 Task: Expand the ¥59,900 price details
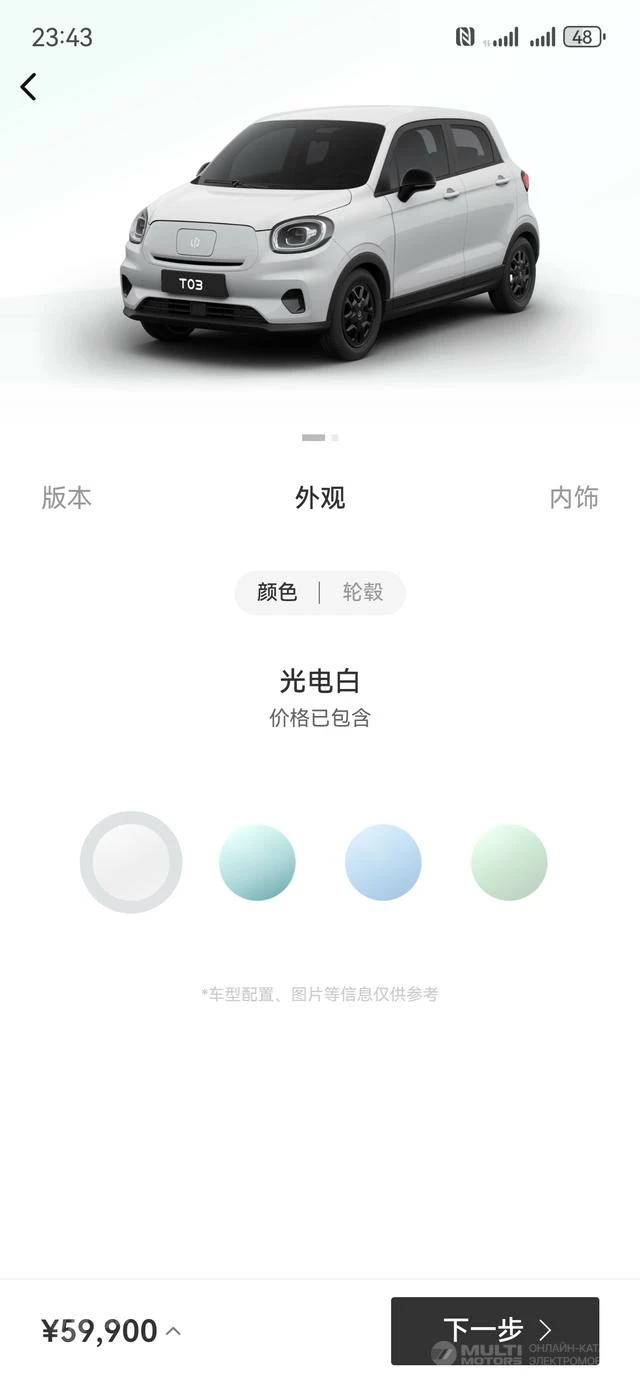[x=111, y=1331]
